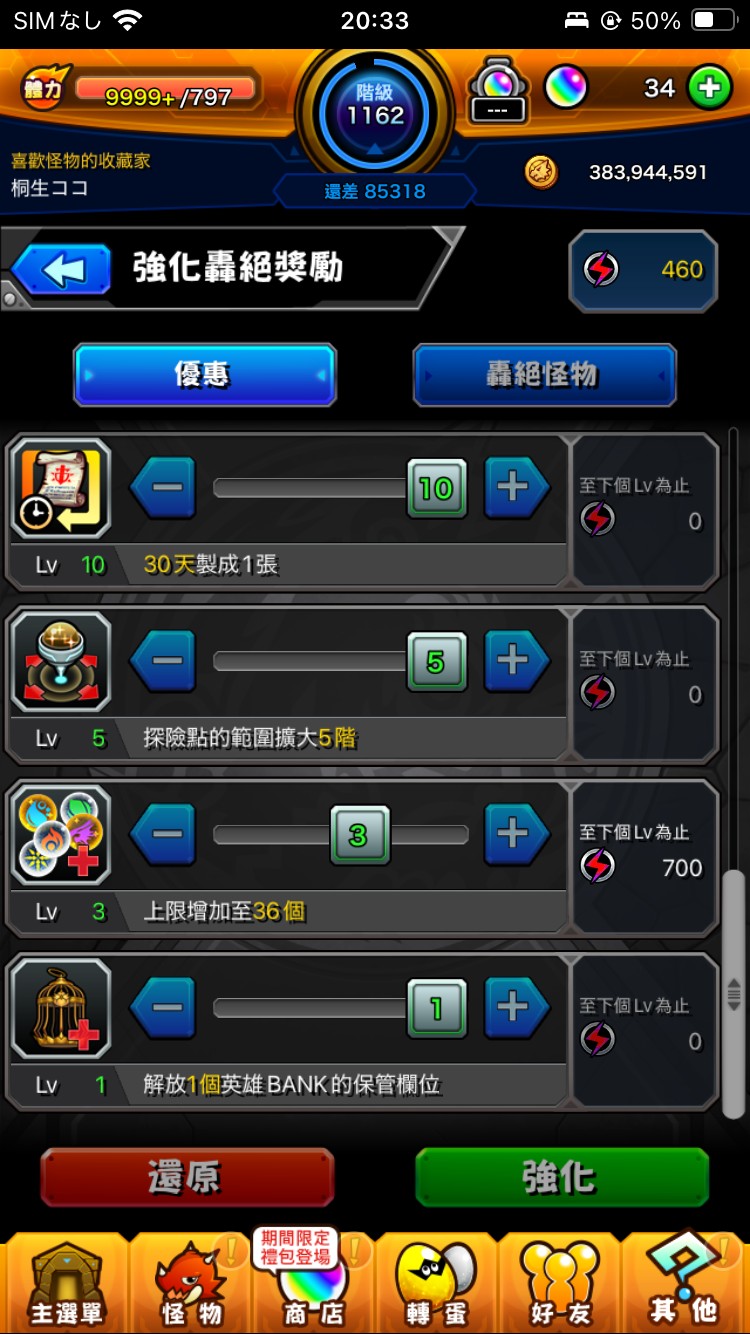Tap the 怪物 monster icon
750x1334 pixels.
[186, 1285]
